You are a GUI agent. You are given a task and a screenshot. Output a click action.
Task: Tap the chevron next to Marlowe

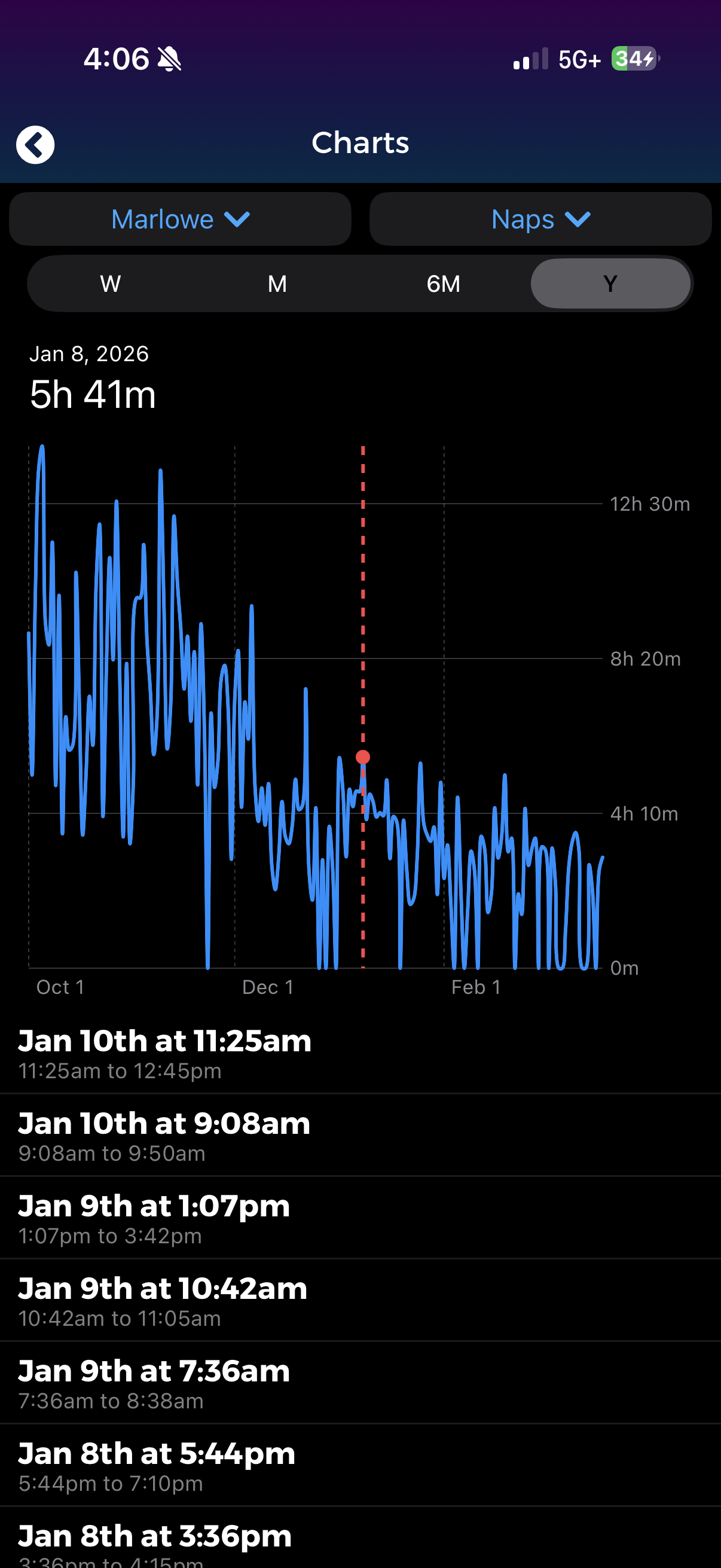coord(237,219)
